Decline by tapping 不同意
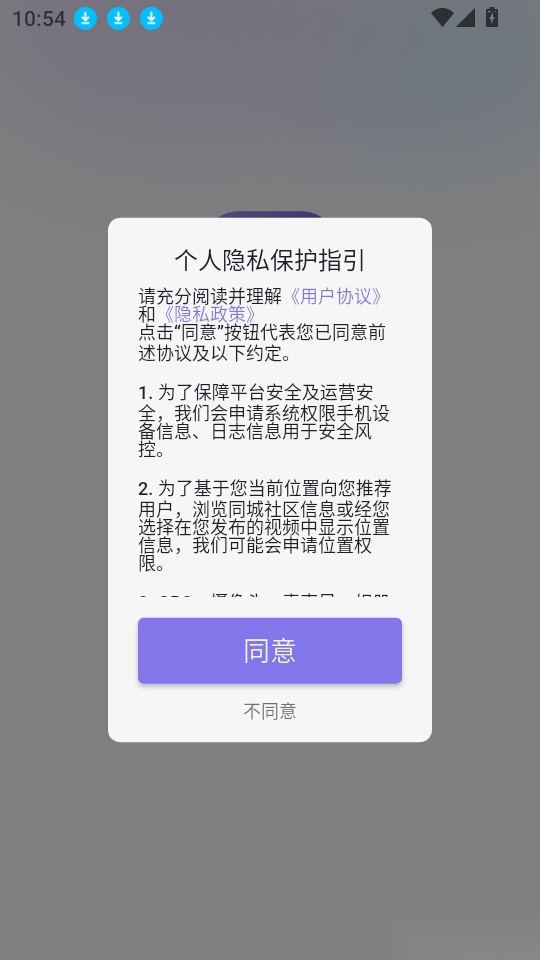Image resolution: width=540 pixels, height=960 pixels. tap(269, 711)
